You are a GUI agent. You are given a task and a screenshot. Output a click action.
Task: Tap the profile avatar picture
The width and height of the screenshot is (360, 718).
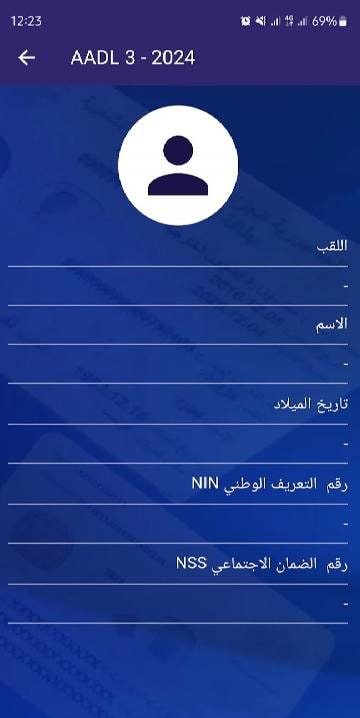click(x=178, y=165)
